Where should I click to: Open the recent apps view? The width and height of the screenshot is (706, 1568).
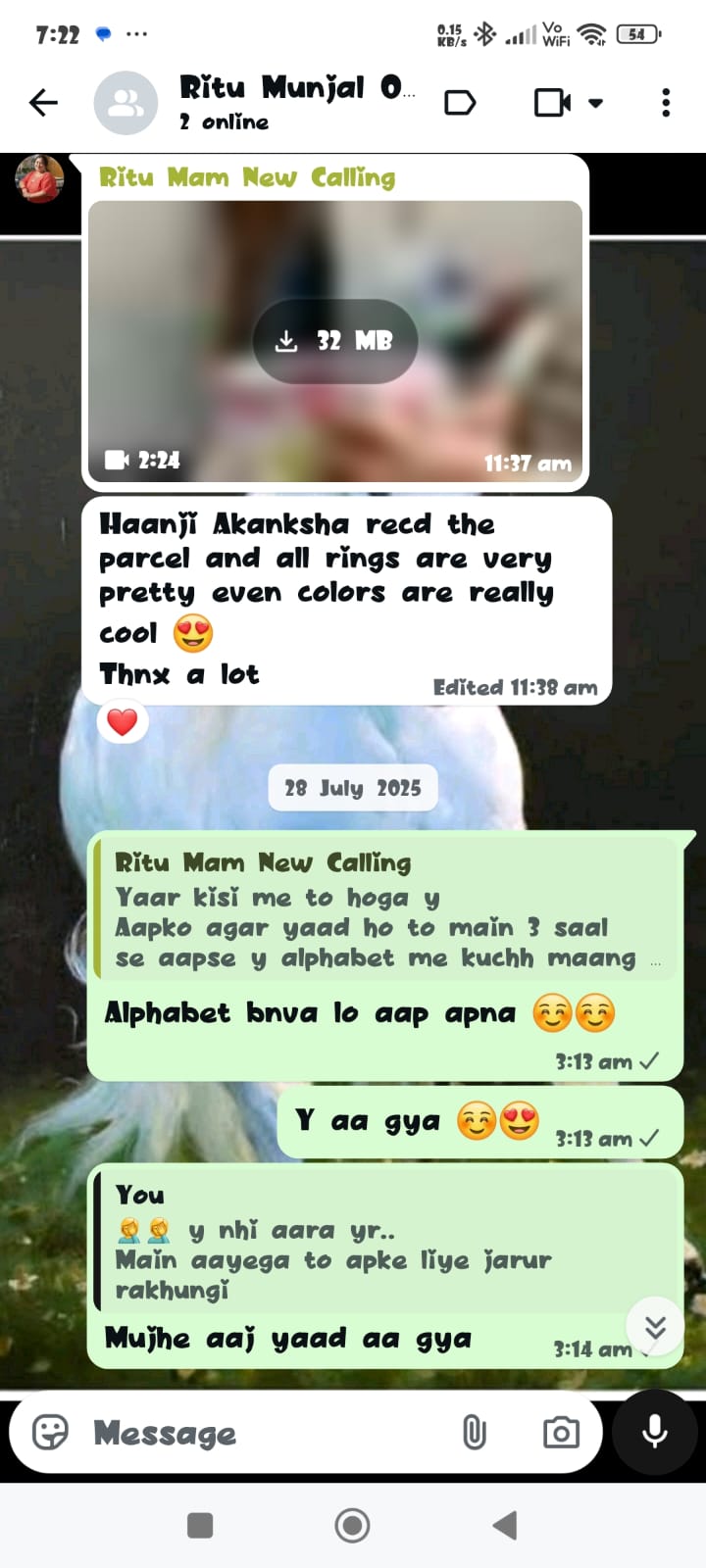click(200, 1525)
